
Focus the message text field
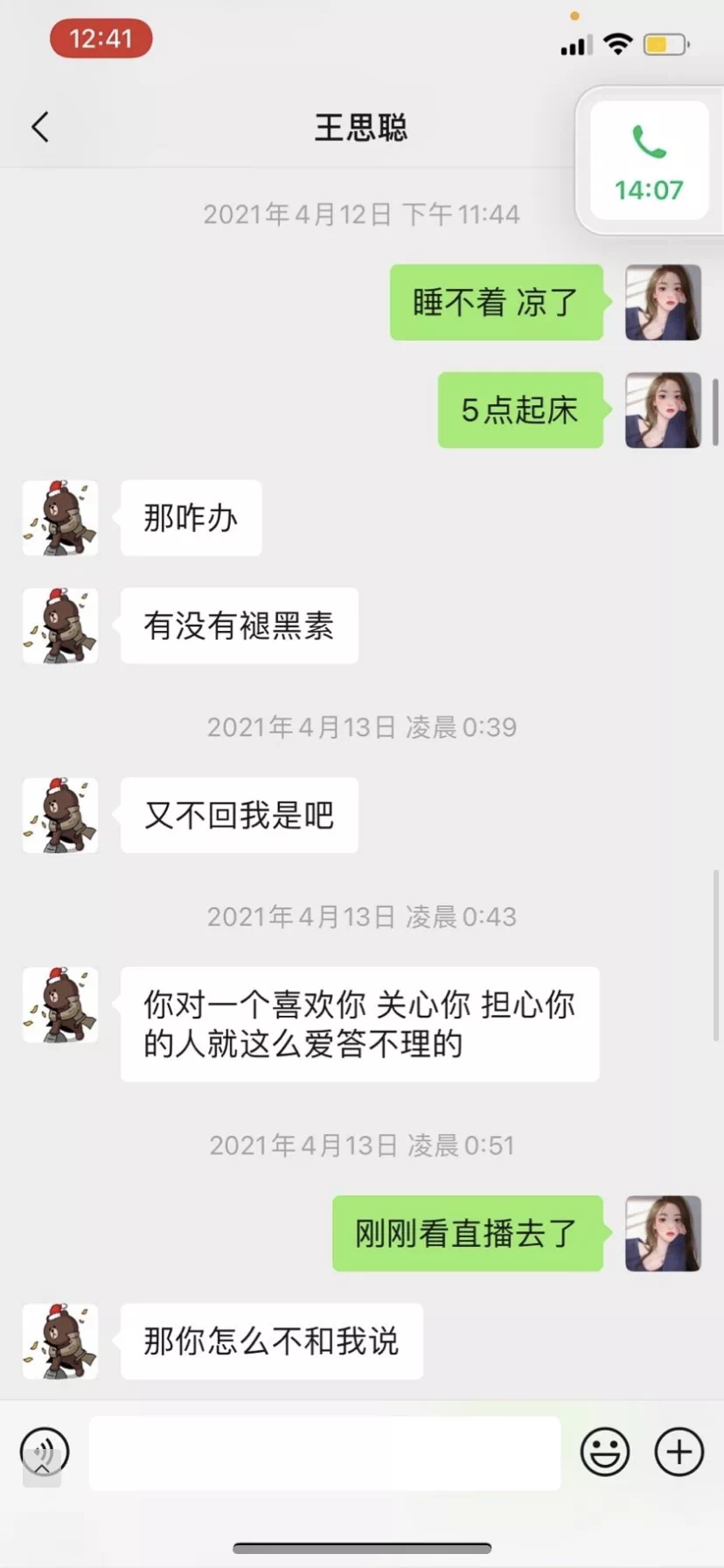(x=324, y=1452)
